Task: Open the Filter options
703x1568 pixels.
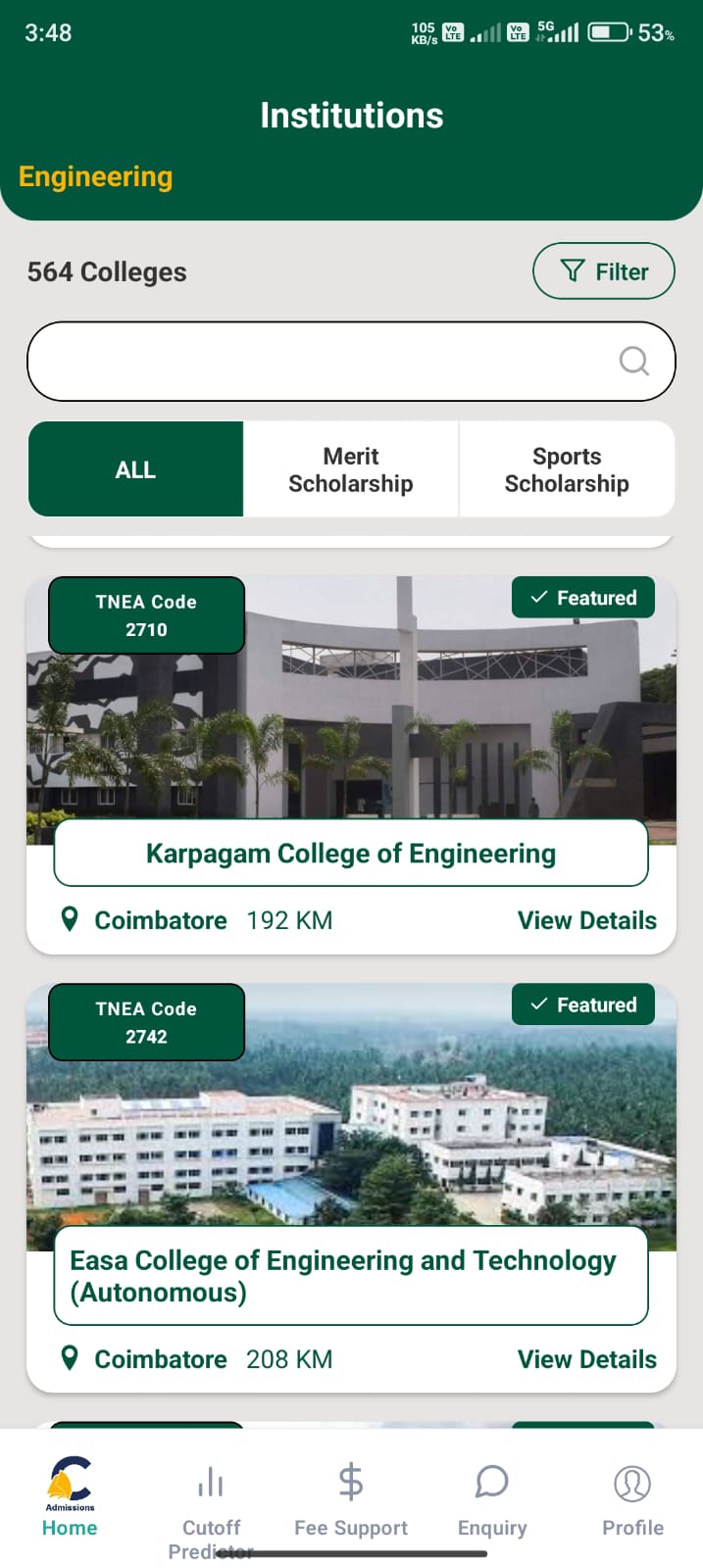Action: point(603,271)
